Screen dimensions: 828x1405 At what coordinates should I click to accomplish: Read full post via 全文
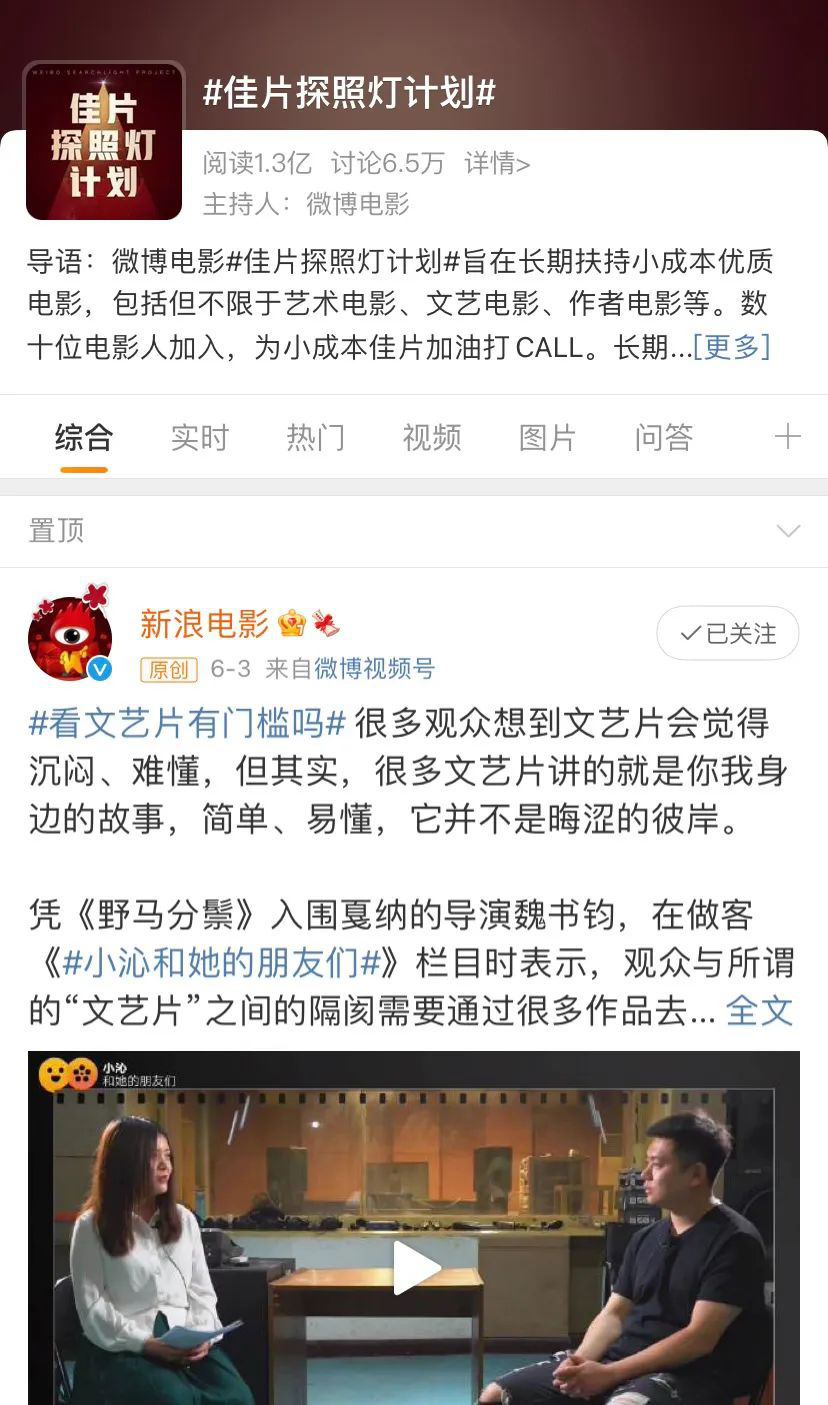tap(759, 1010)
